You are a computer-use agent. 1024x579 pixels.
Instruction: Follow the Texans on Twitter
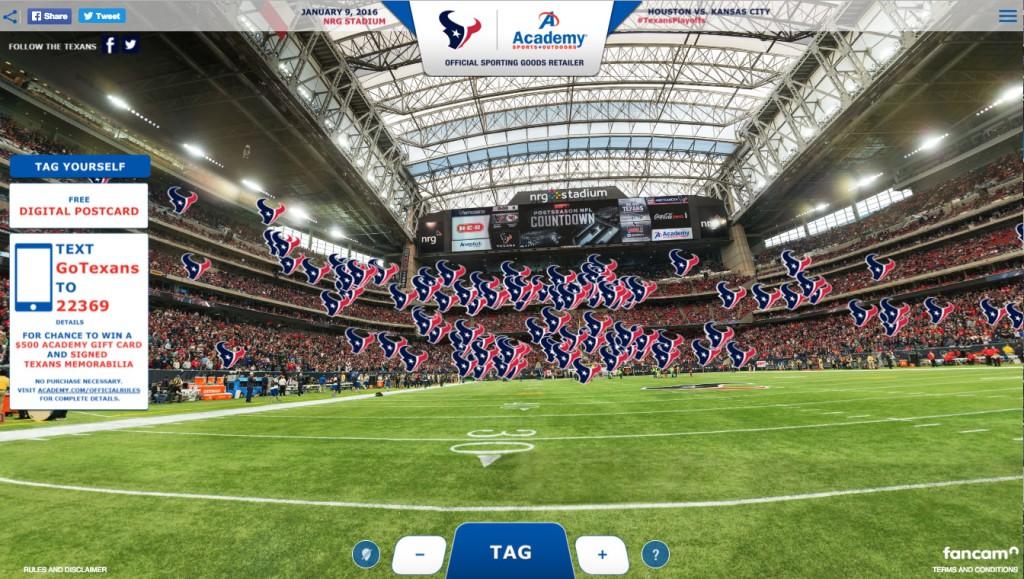point(131,45)
